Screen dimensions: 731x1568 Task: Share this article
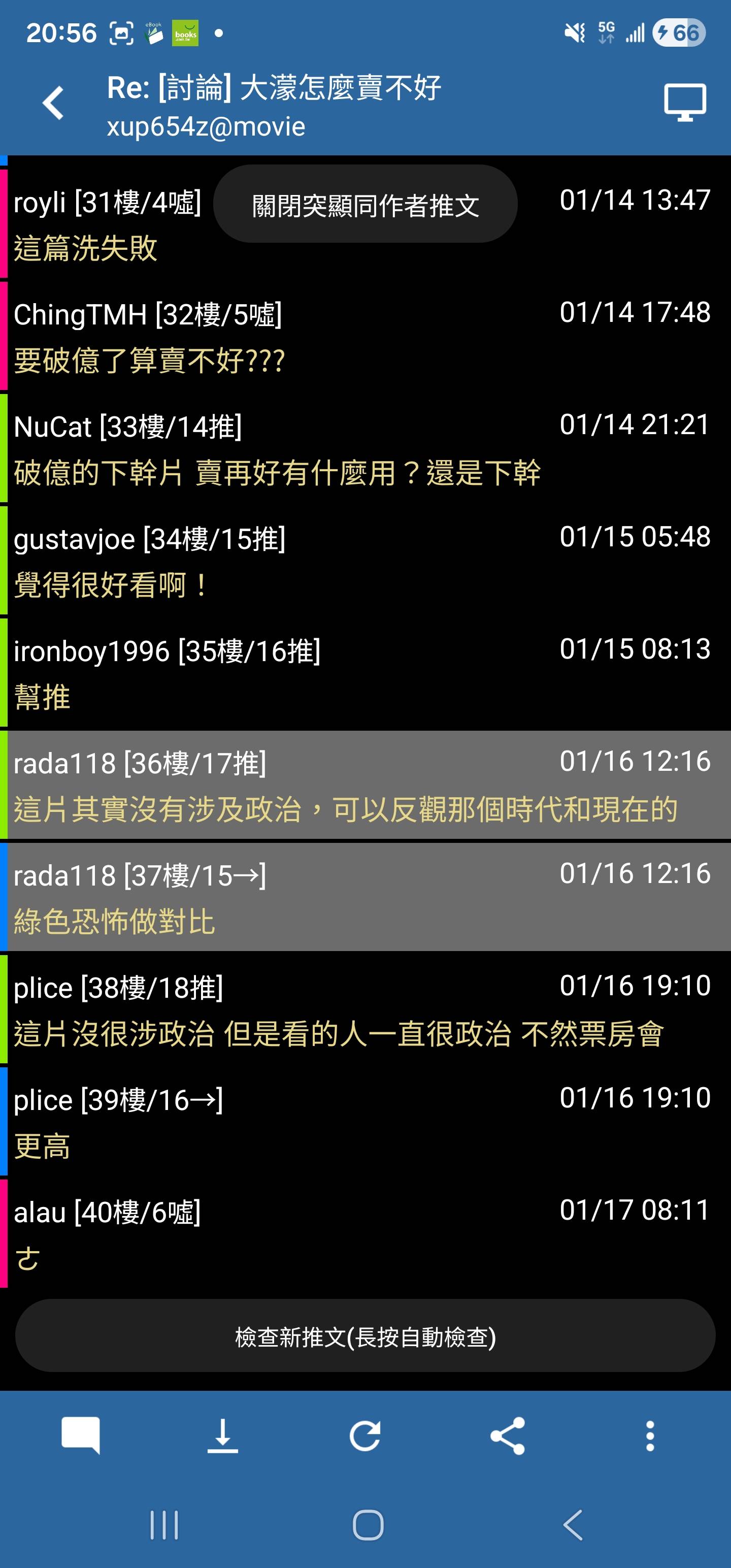point(508,1435)
